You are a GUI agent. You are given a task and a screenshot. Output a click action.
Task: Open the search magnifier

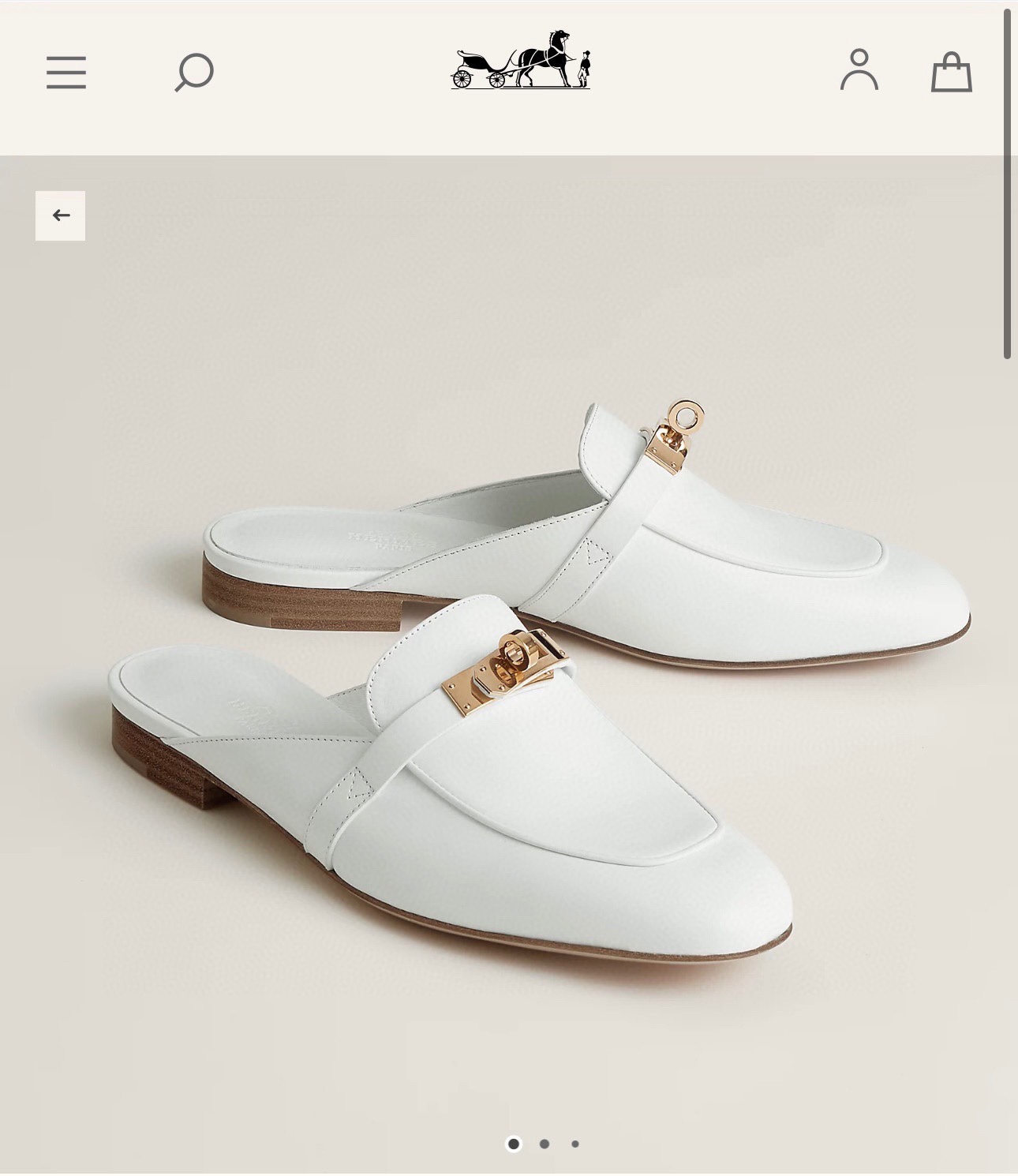click(194, 73)
